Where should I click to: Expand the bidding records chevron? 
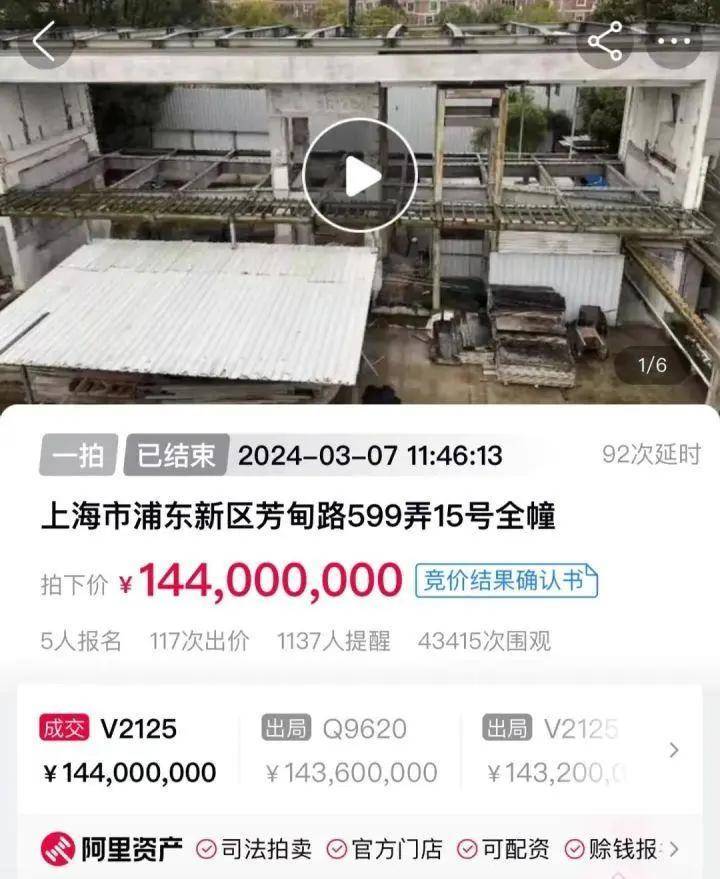[x=674, y=749]
